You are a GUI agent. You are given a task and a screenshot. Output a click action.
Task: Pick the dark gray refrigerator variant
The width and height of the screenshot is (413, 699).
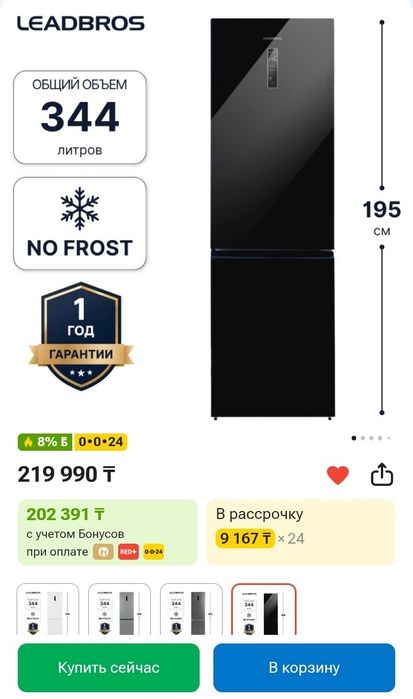[x=191, y=609]
